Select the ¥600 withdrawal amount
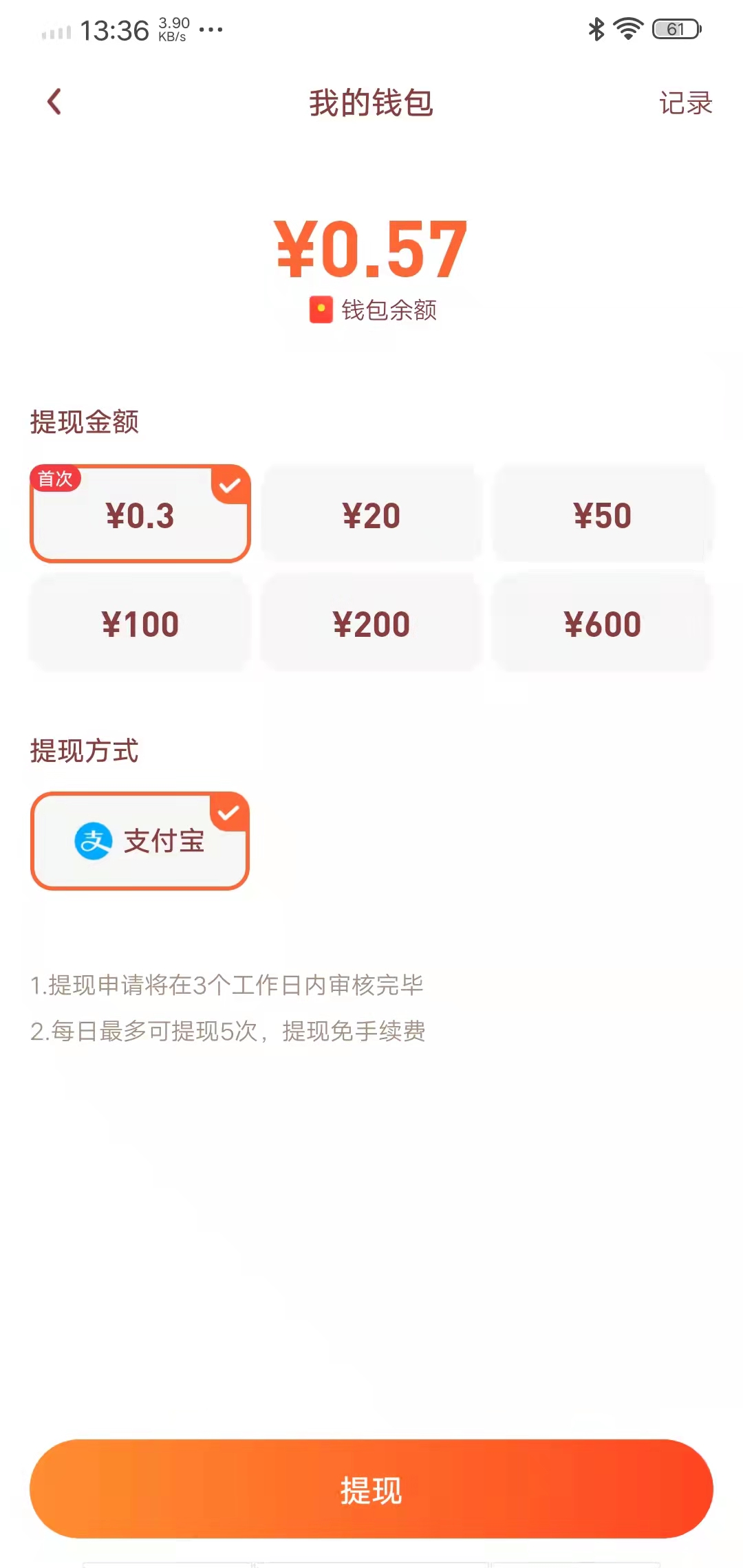This screenshot has height=1568, width=743. tap(603, 624)
